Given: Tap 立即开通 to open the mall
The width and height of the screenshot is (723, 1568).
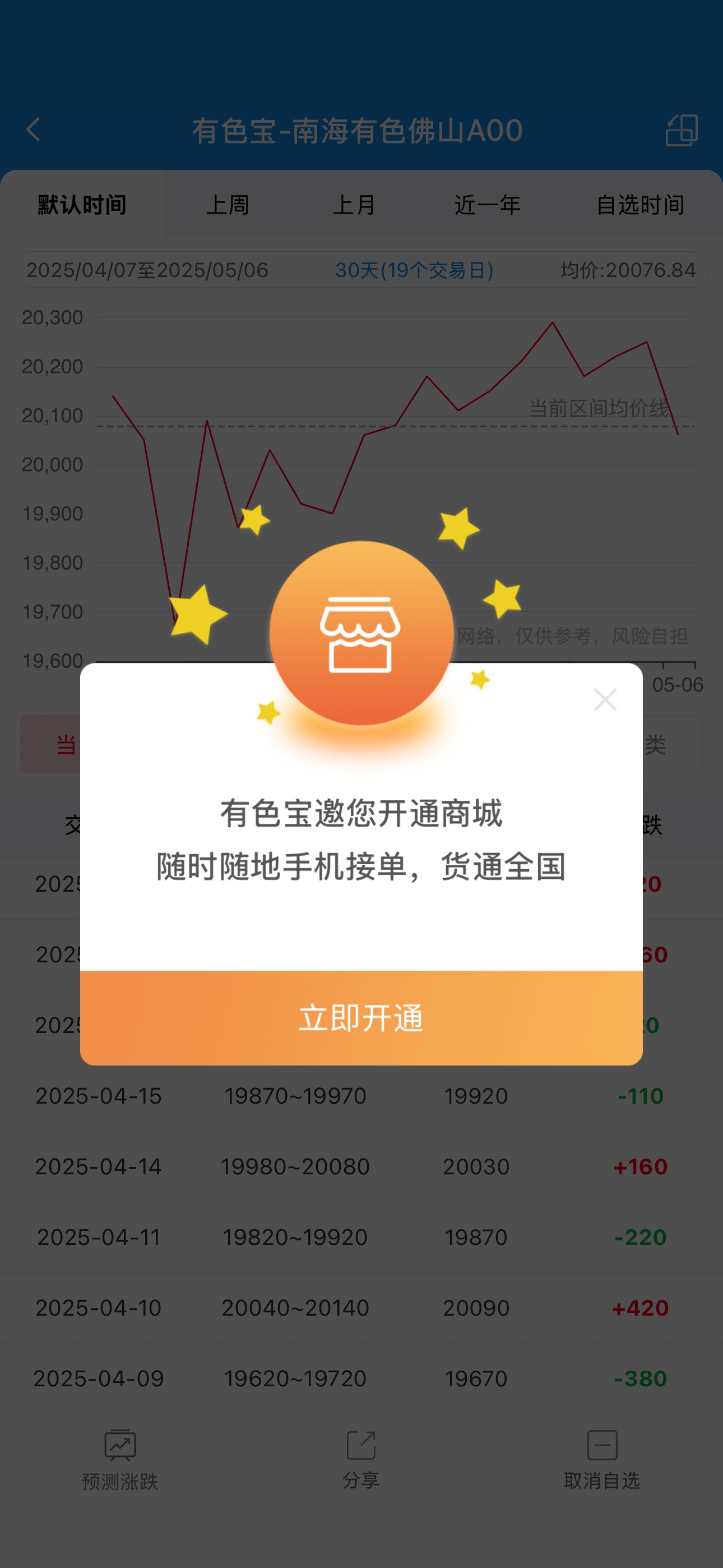Looking at the screenshot, I should [361, 1018].
